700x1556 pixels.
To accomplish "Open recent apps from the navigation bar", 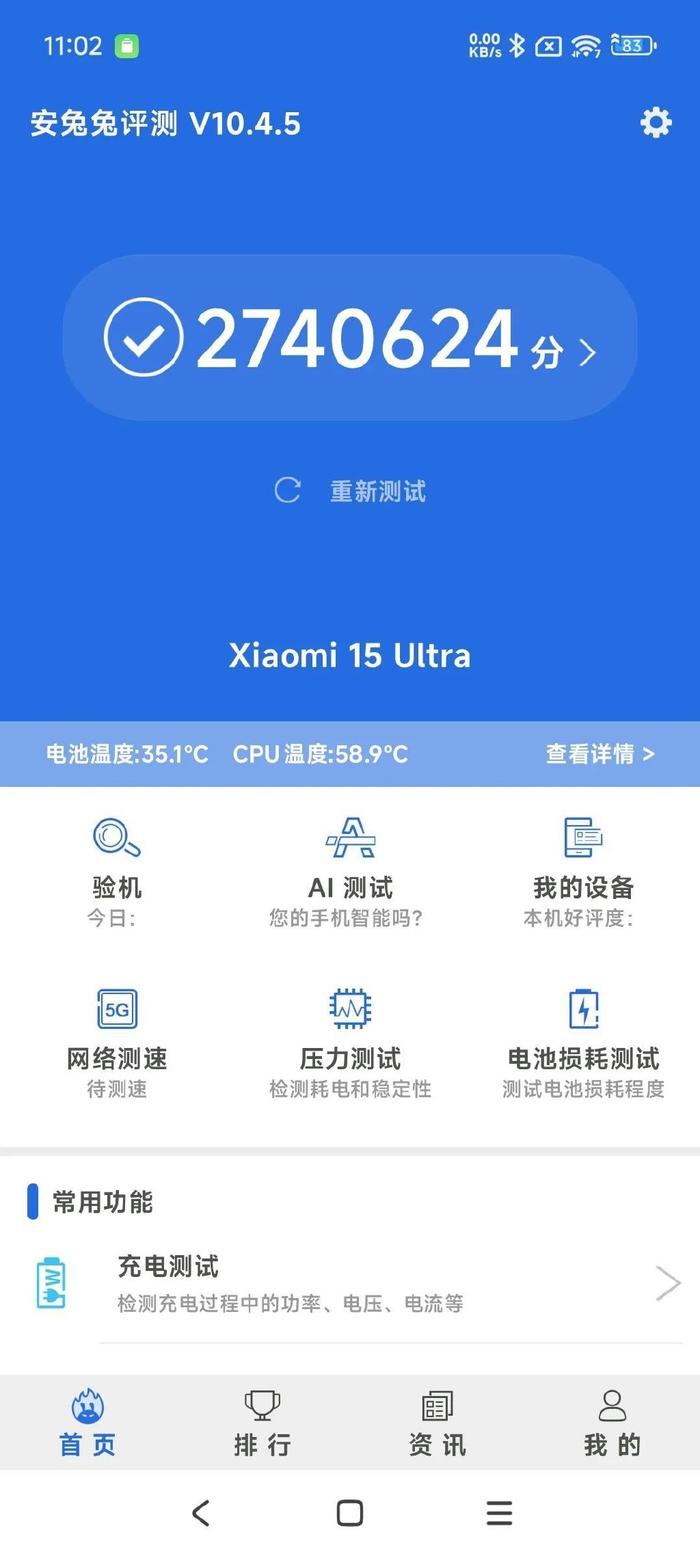I will point(499,1513).
